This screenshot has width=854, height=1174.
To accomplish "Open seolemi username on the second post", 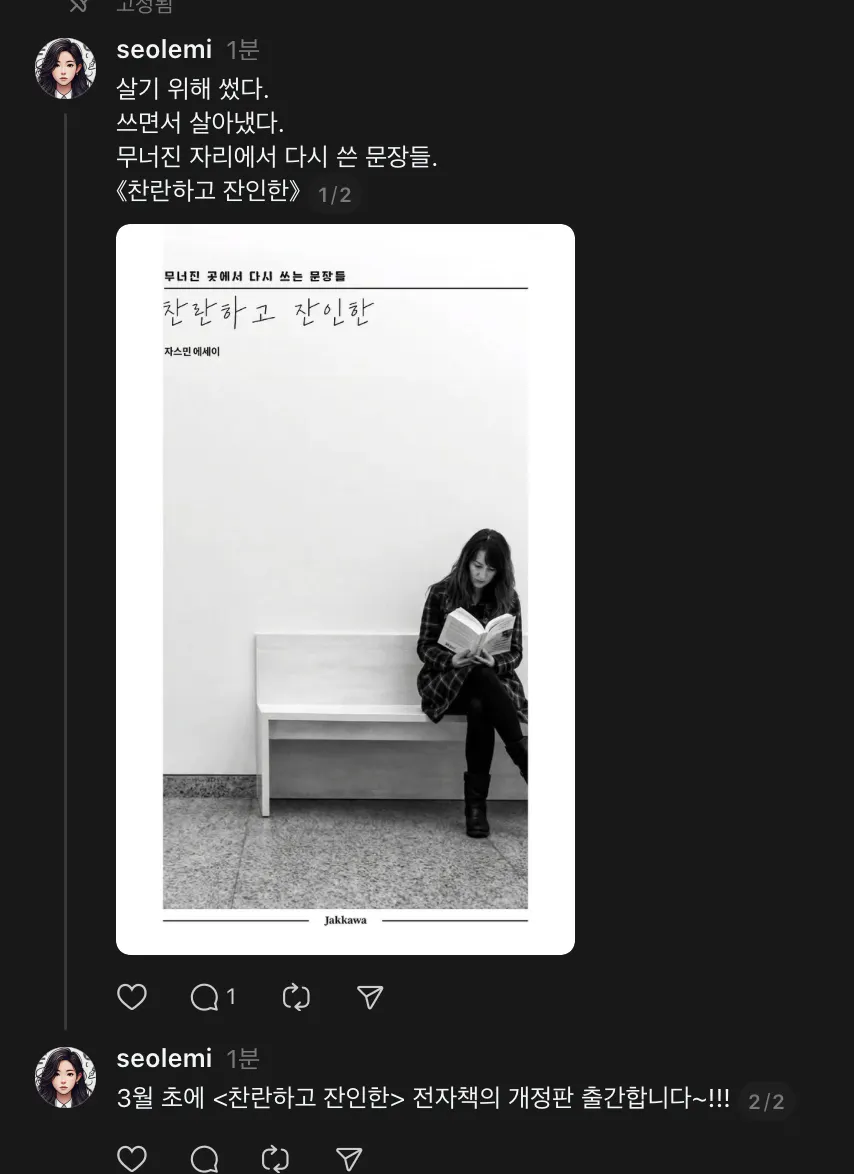I will (x=164, y=1058).
